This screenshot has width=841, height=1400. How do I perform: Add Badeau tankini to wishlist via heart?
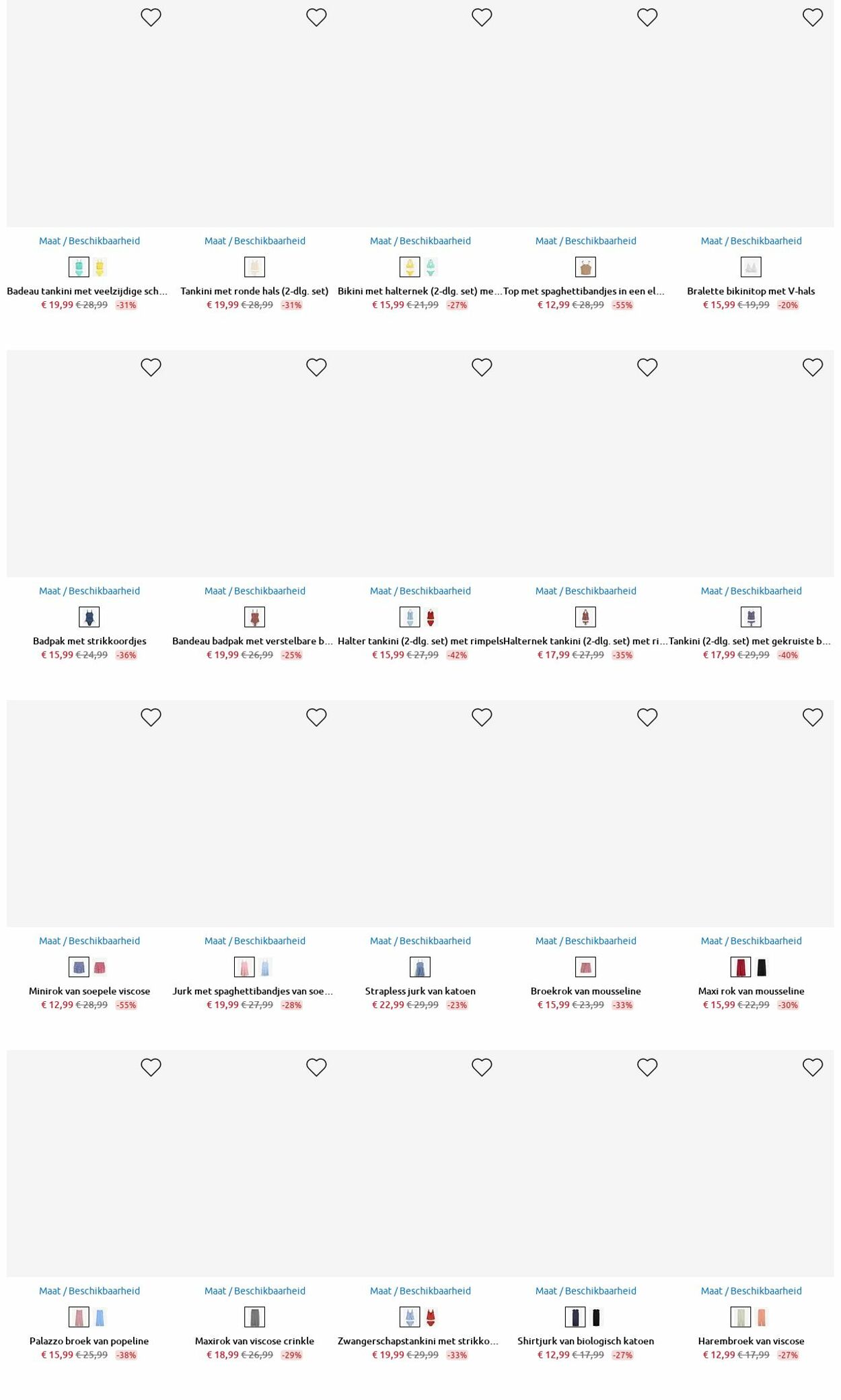[x=151, y=17]
